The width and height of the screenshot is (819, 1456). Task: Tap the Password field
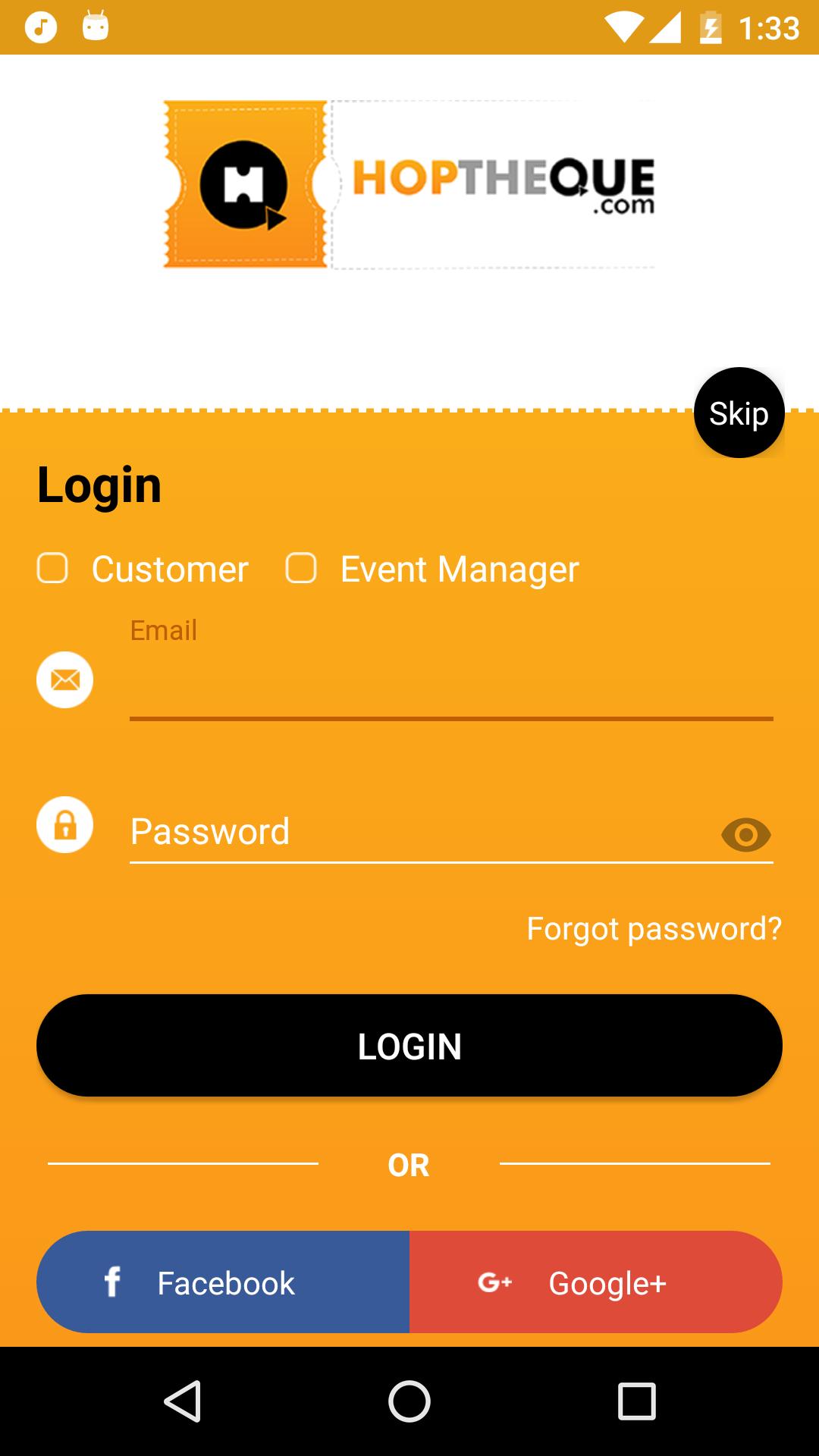point(421,832)
